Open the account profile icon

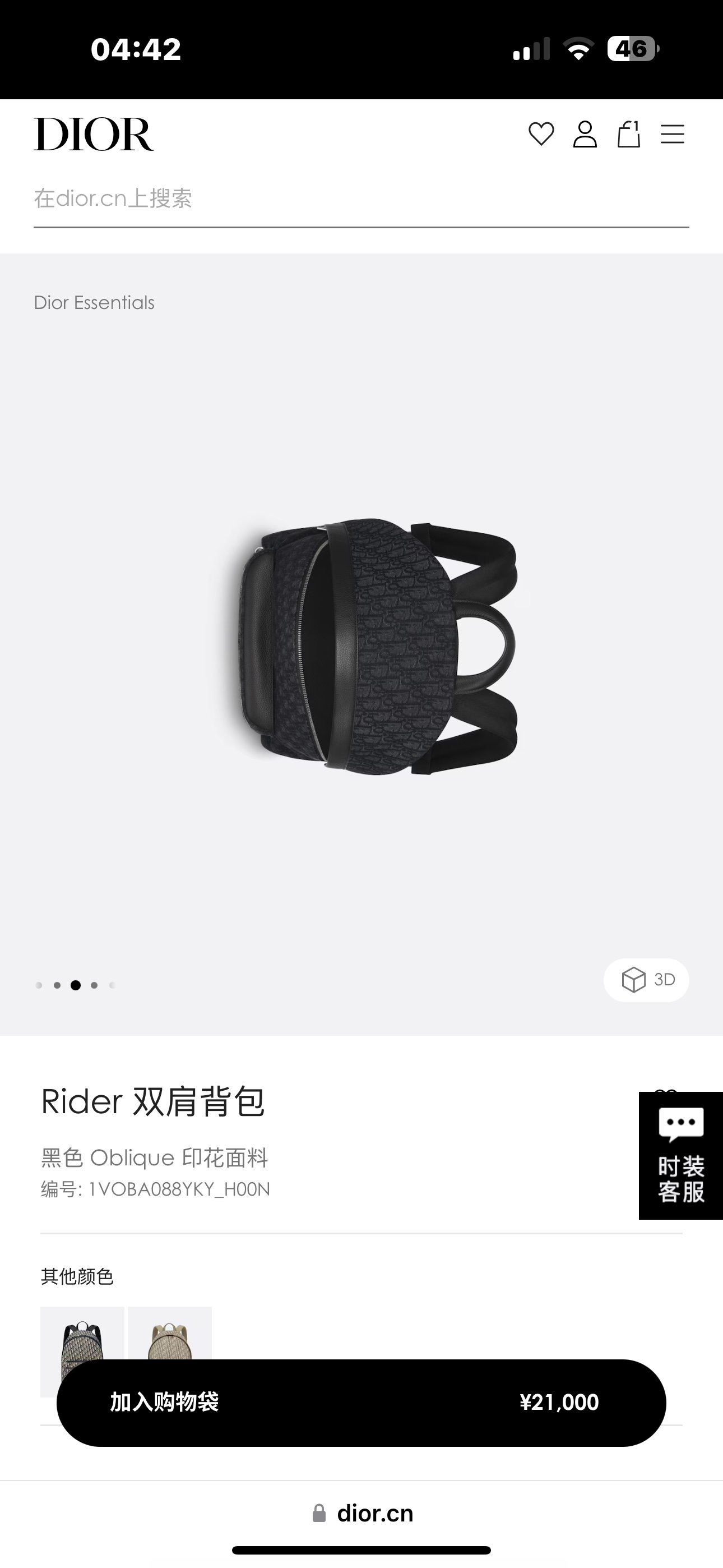(x=585, y=134)
